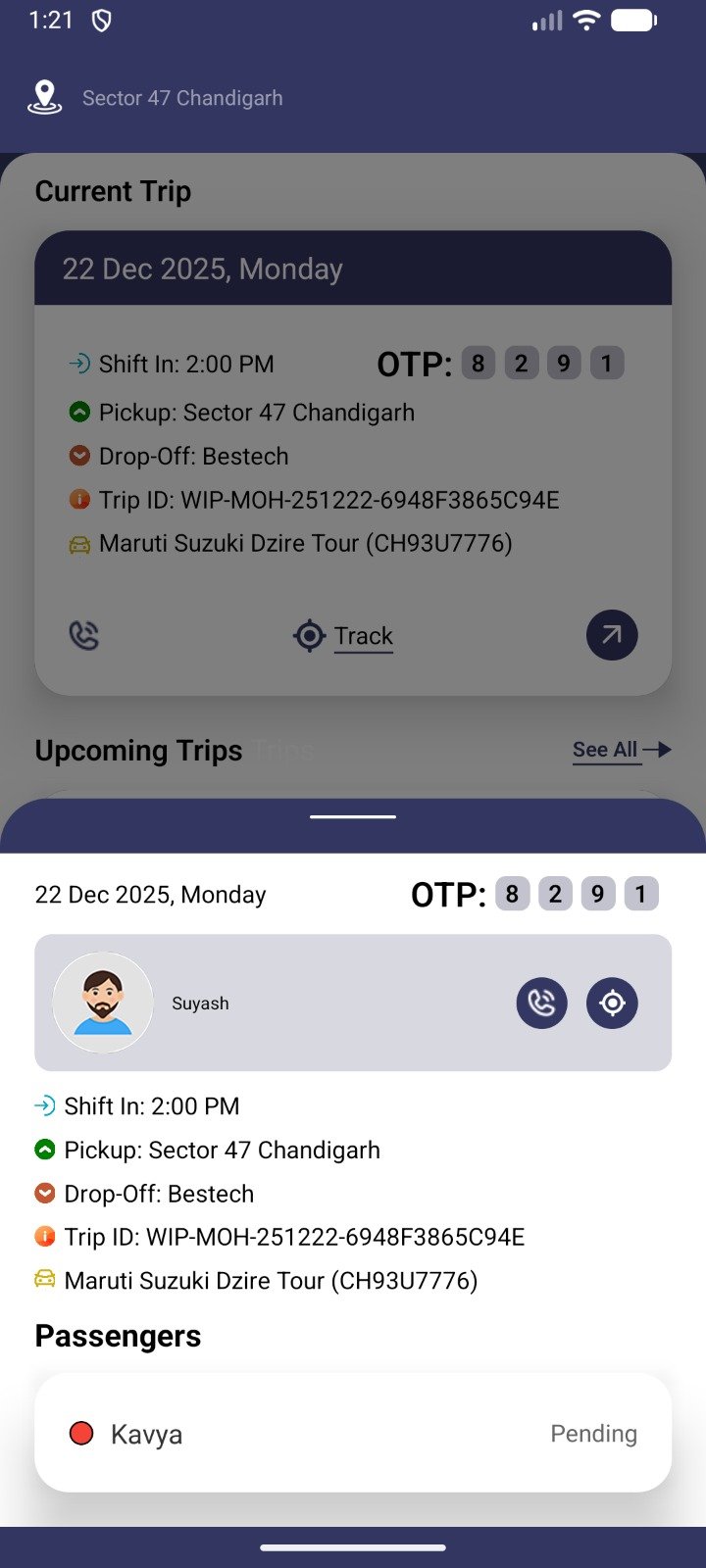The width and height of the screenshot is (706, 1568).
Task: Tap the bottom sheet's drag handle
Action: tap(353, 816)
